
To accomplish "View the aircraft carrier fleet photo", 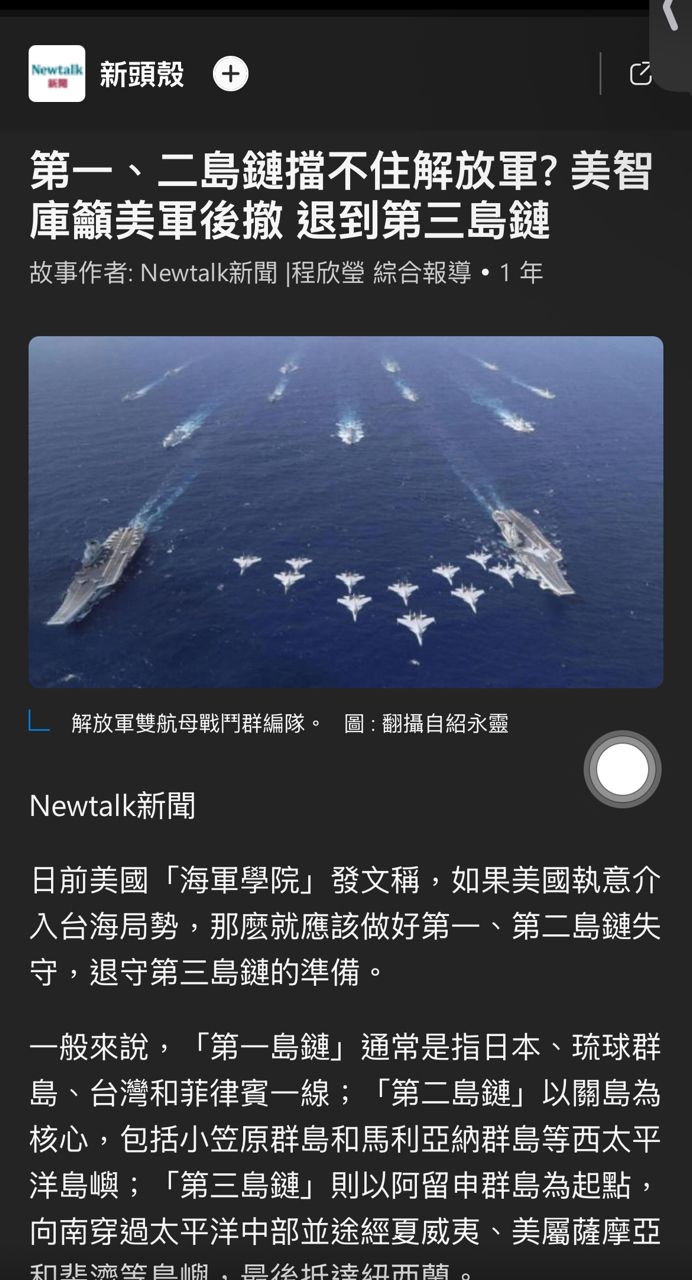I will [346, 512].
